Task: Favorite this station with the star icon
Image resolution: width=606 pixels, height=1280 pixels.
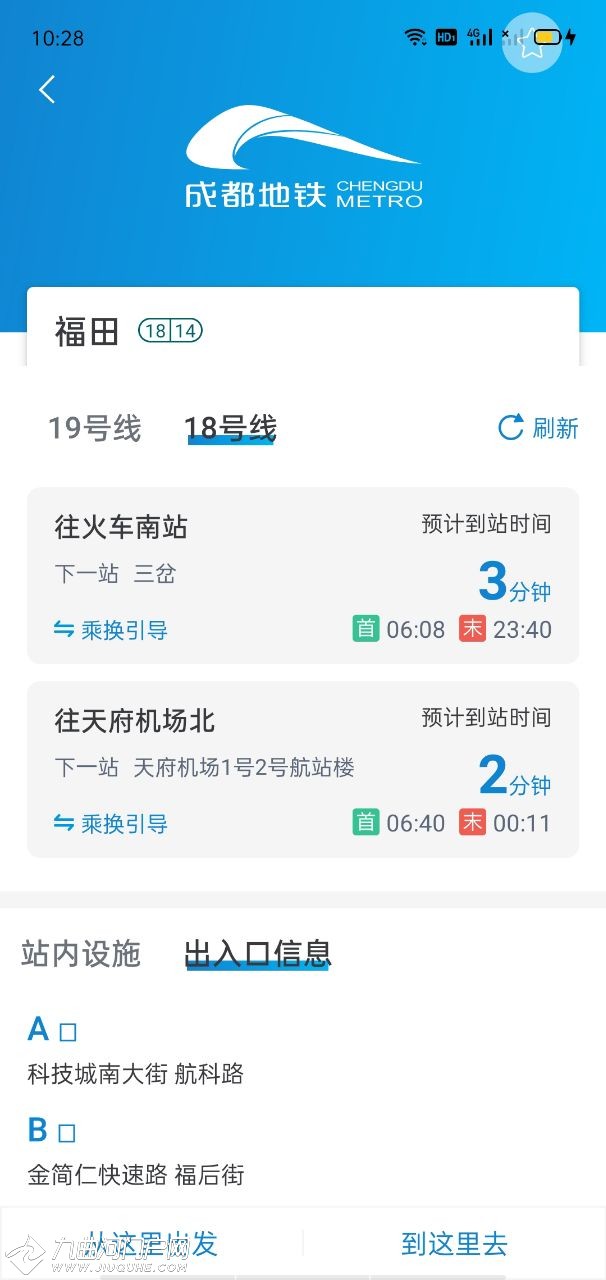Action: [x=532, y=42]
